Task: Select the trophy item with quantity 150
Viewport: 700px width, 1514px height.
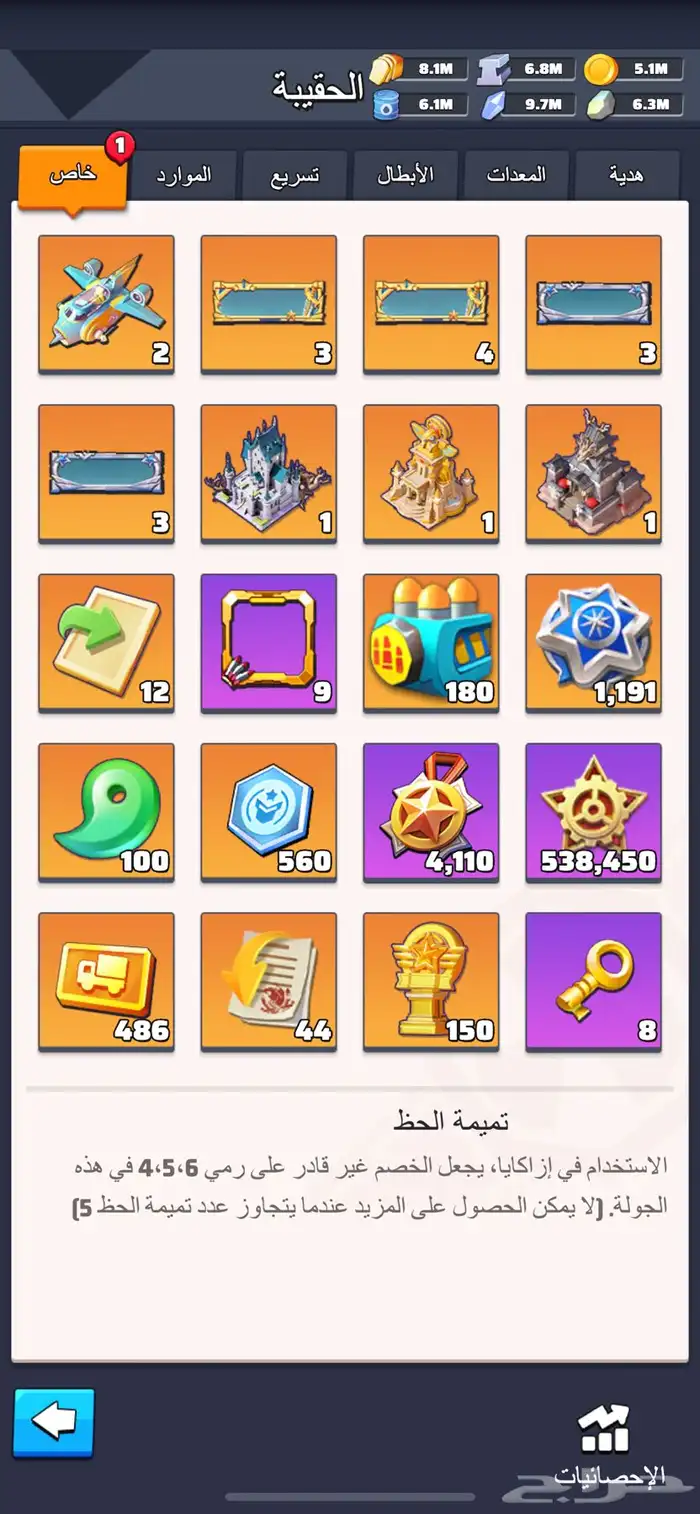Action: [431, 980]
